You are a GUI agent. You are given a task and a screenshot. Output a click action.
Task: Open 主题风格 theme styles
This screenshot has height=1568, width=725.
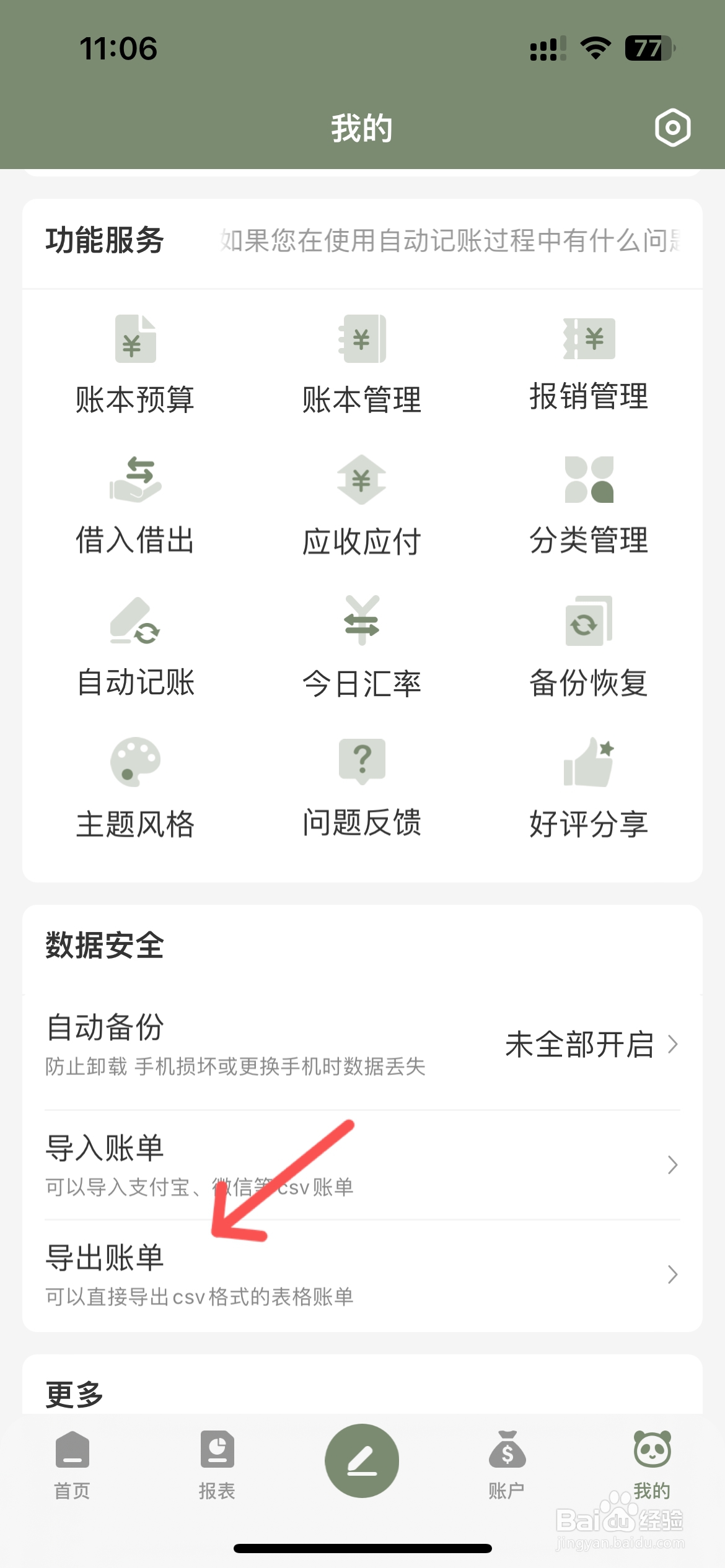[135, 788]
